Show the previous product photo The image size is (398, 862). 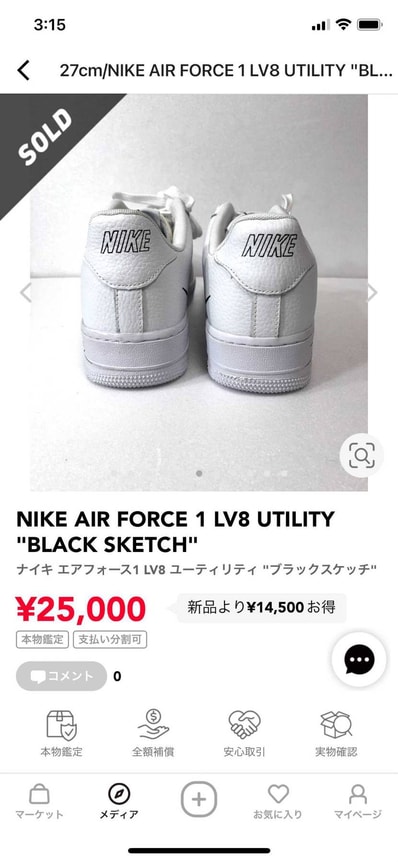pos(25,292)
